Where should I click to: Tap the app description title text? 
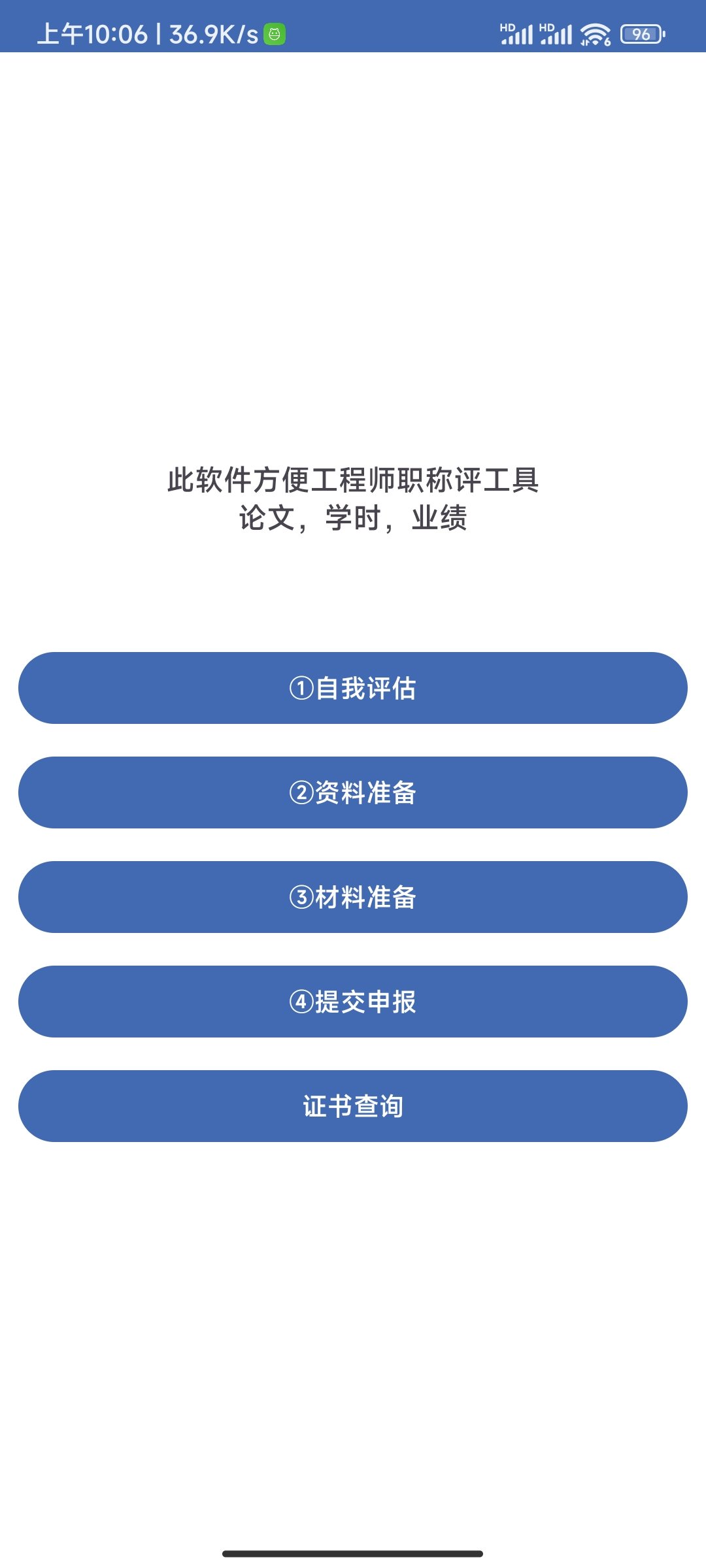point(353,479)
